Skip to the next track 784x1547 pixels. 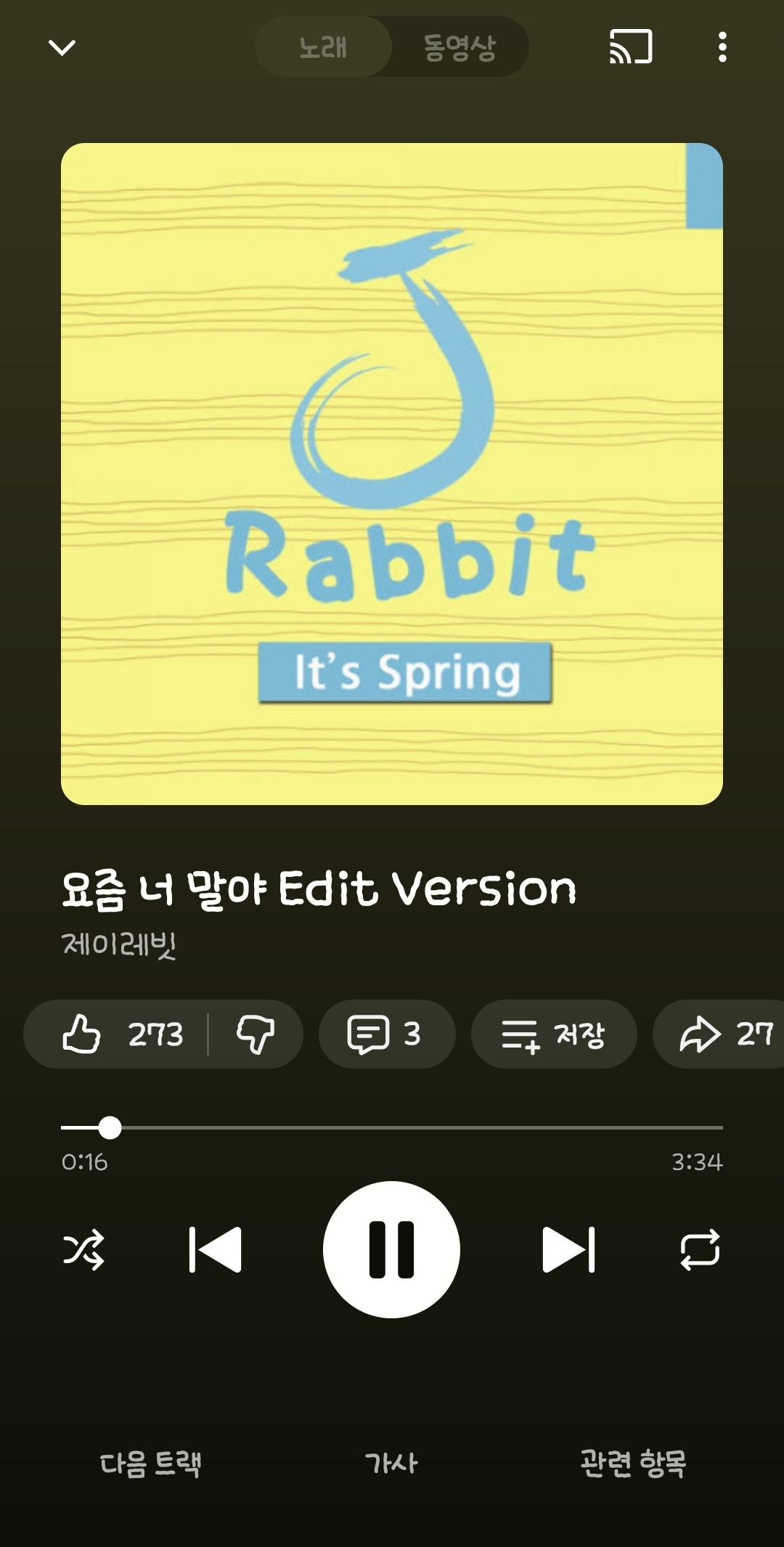[568, 1249]
